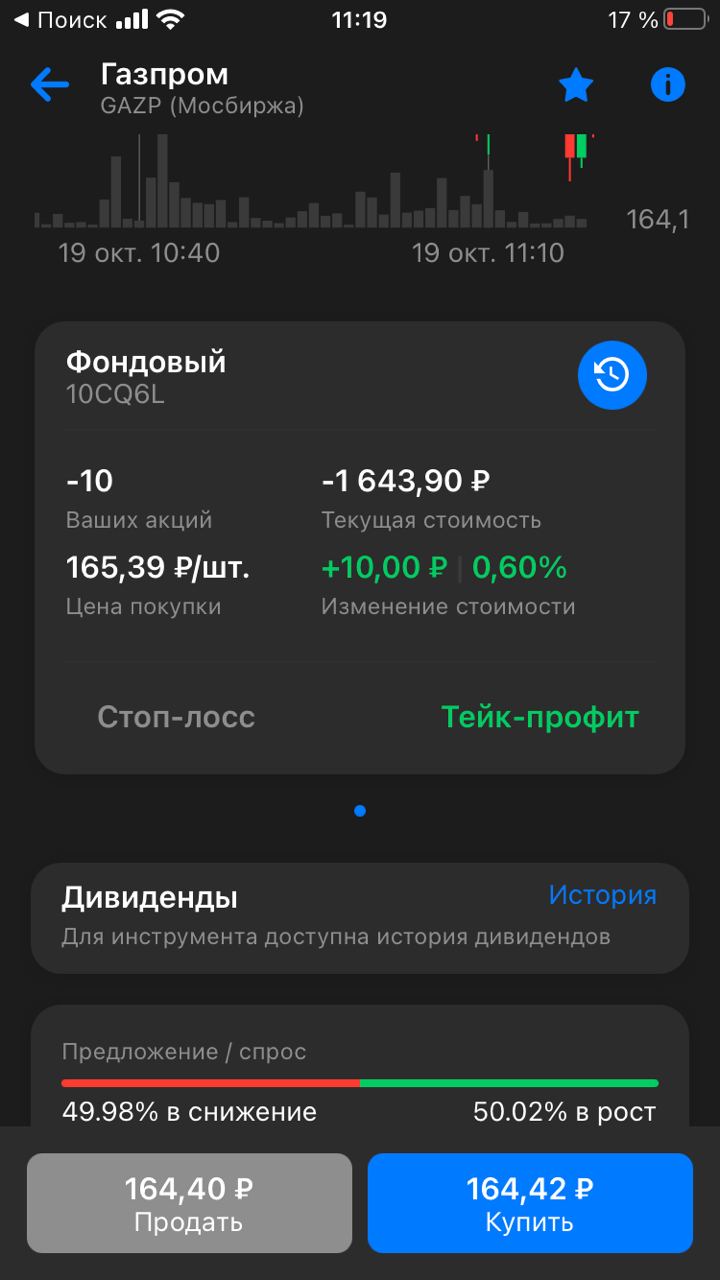Go back using the blue arrow

(50, 86)
